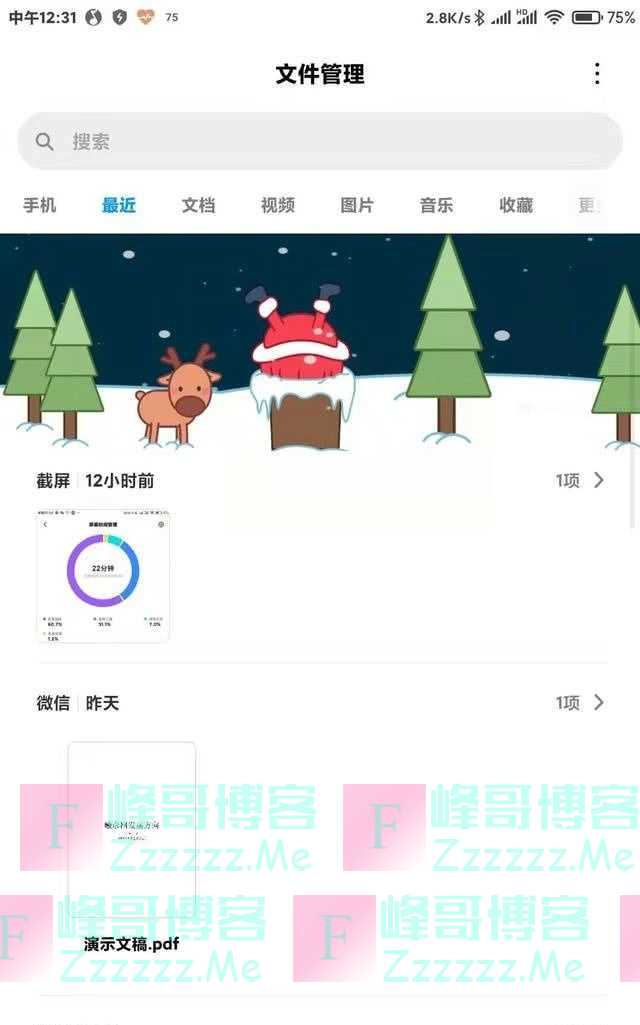The width and height of the screenshot is (640, 1025).
Task: Open the three-dot overflow menu
Action: tap(597, 74)
